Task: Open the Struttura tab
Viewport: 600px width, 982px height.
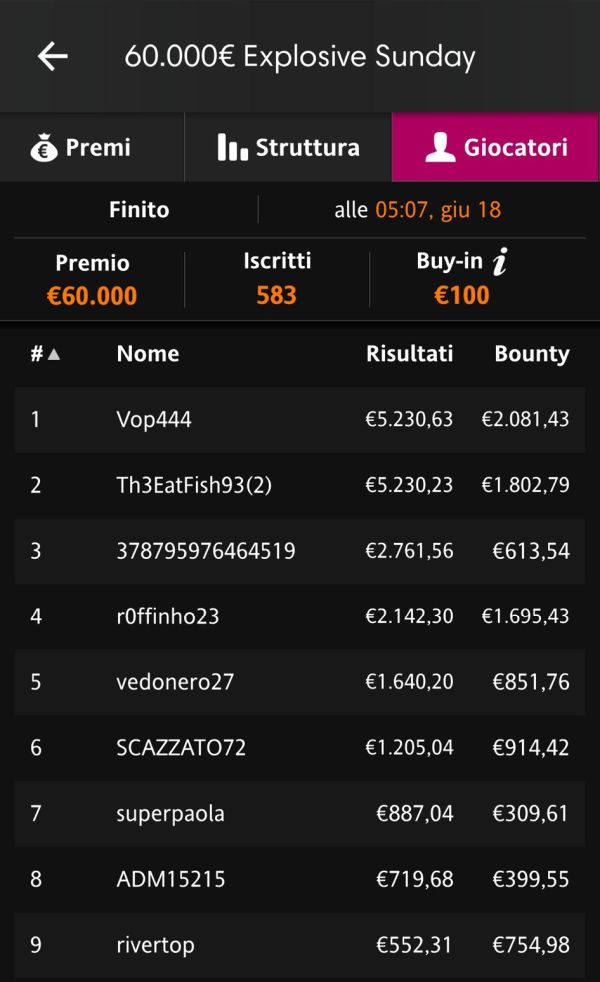Action: tap(288, 148)
